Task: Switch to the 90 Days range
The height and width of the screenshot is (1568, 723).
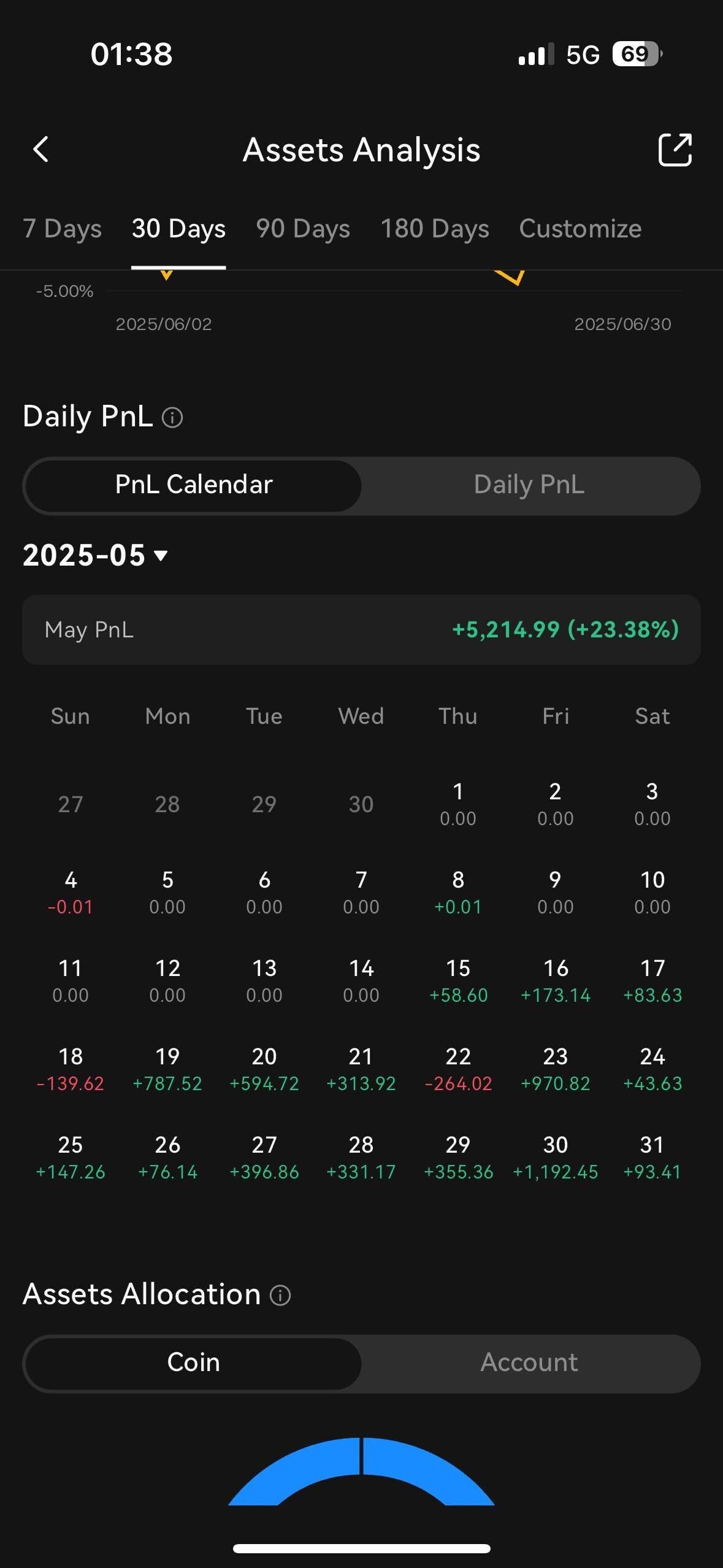Action: [x=303, y=229]
